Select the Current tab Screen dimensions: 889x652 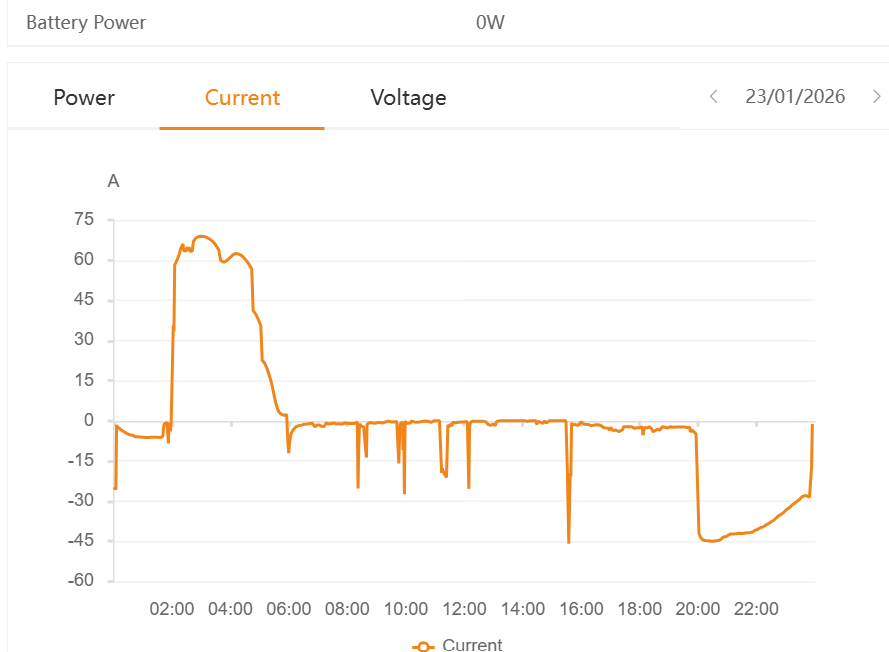click(242, 98)
